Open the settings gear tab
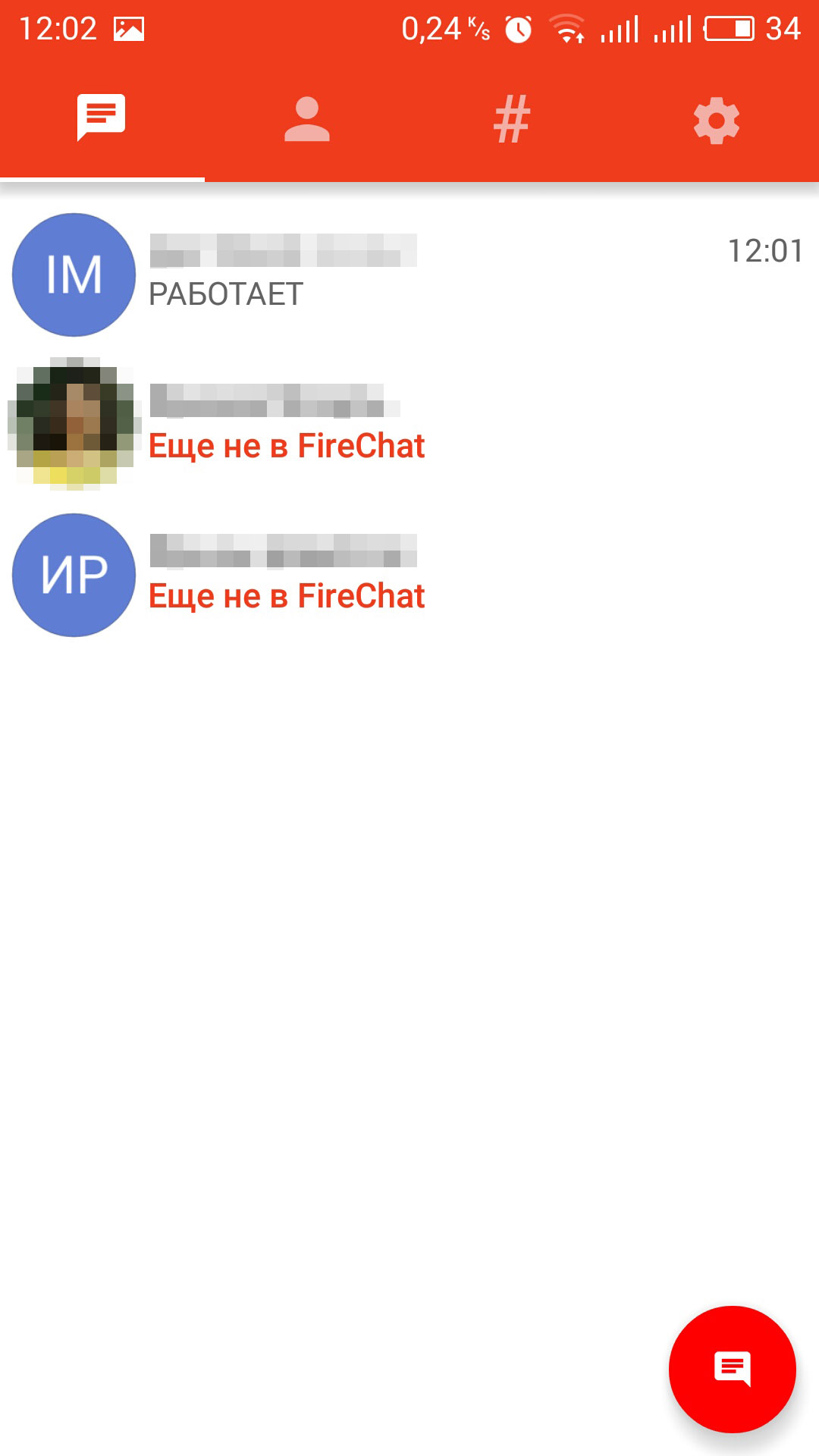The image size is (819, 1456). click(x=717, y=118)
